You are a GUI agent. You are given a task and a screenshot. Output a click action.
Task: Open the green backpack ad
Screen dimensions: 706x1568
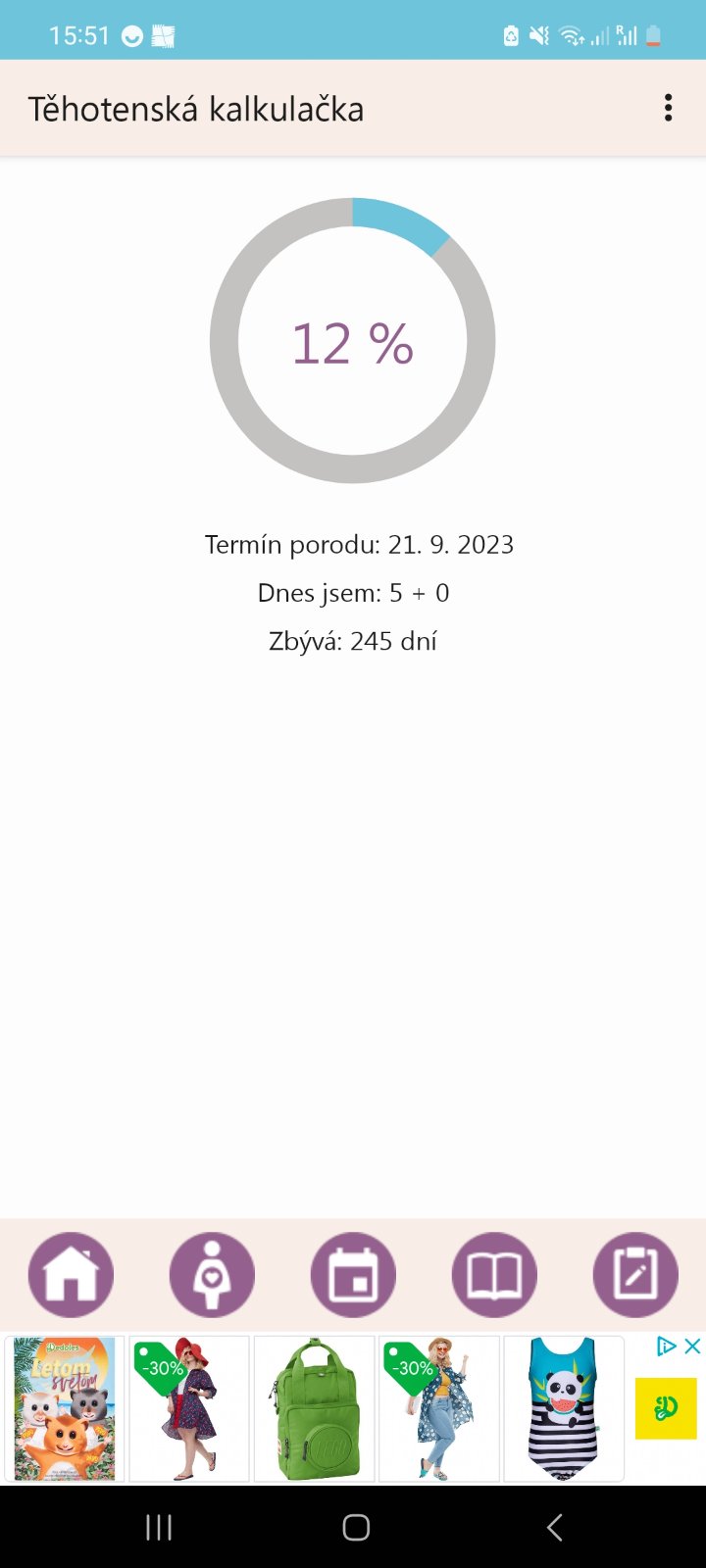(x=314, y=1408)
